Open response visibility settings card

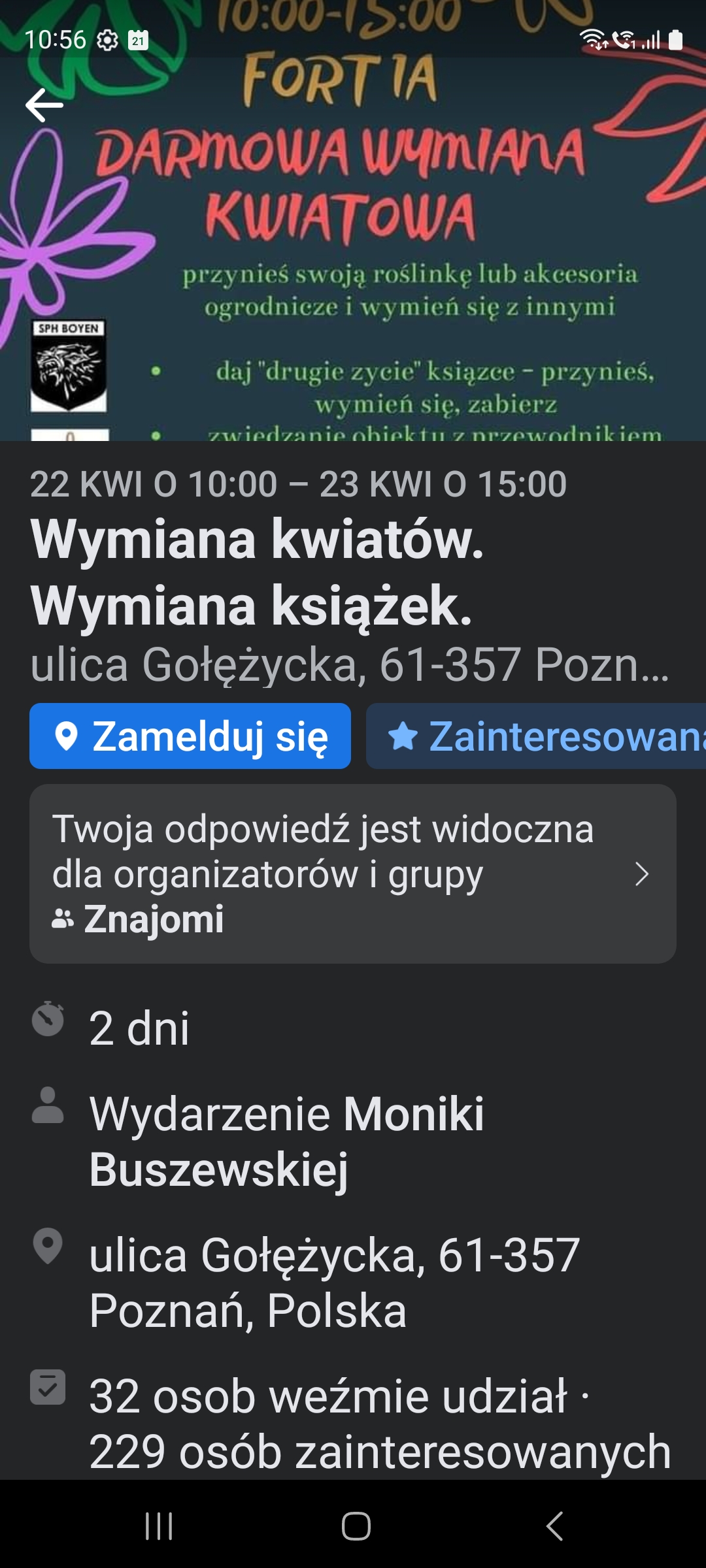point(353,874)
